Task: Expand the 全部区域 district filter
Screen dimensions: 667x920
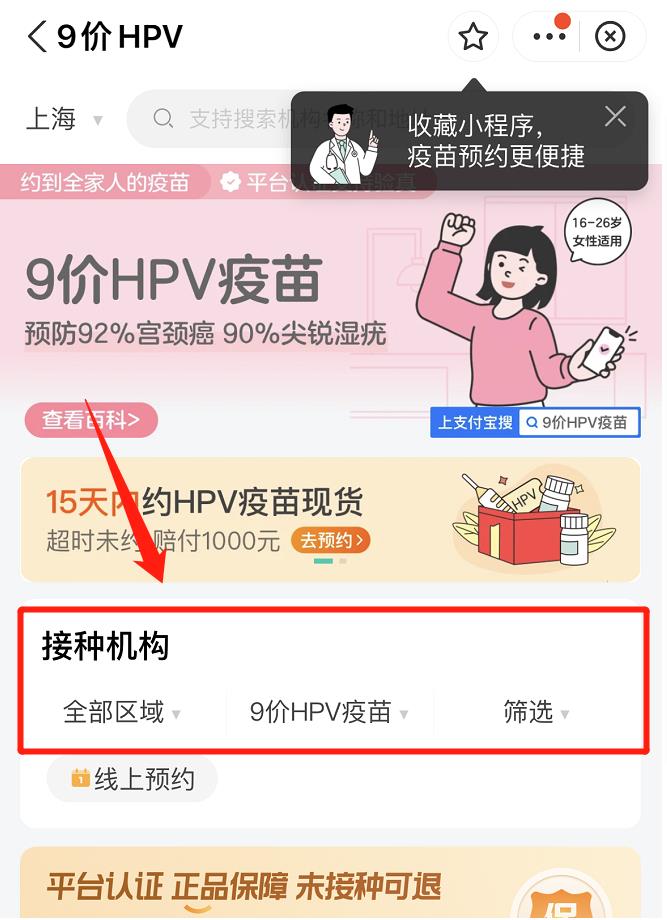Action: coord(122,712)
